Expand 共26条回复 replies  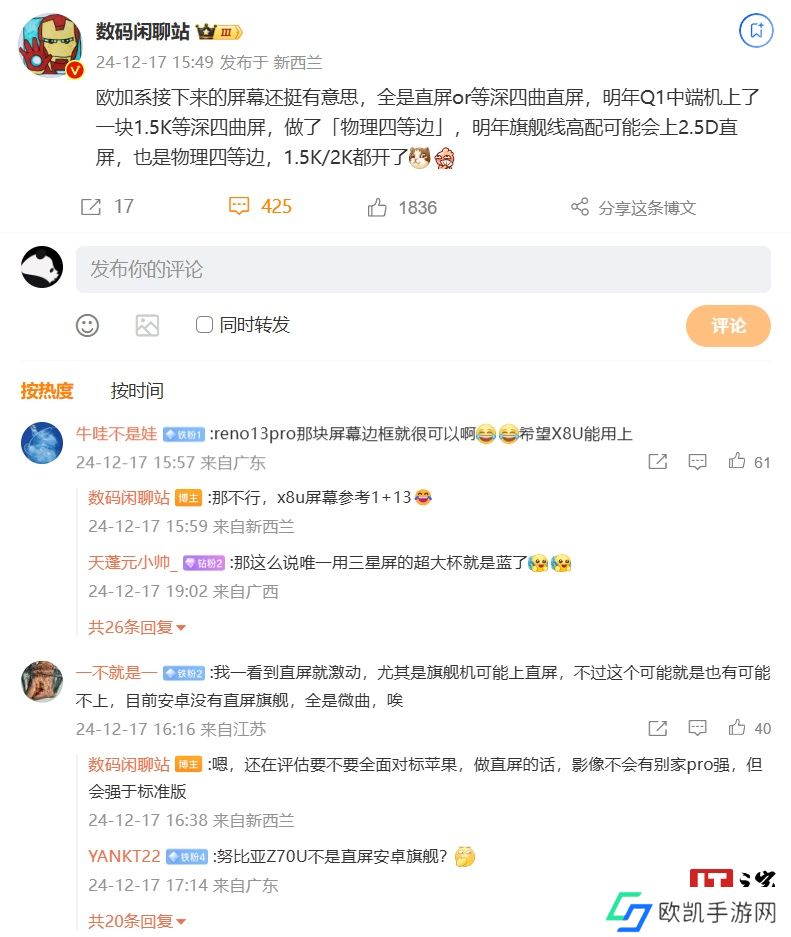(x=137, y=627)
